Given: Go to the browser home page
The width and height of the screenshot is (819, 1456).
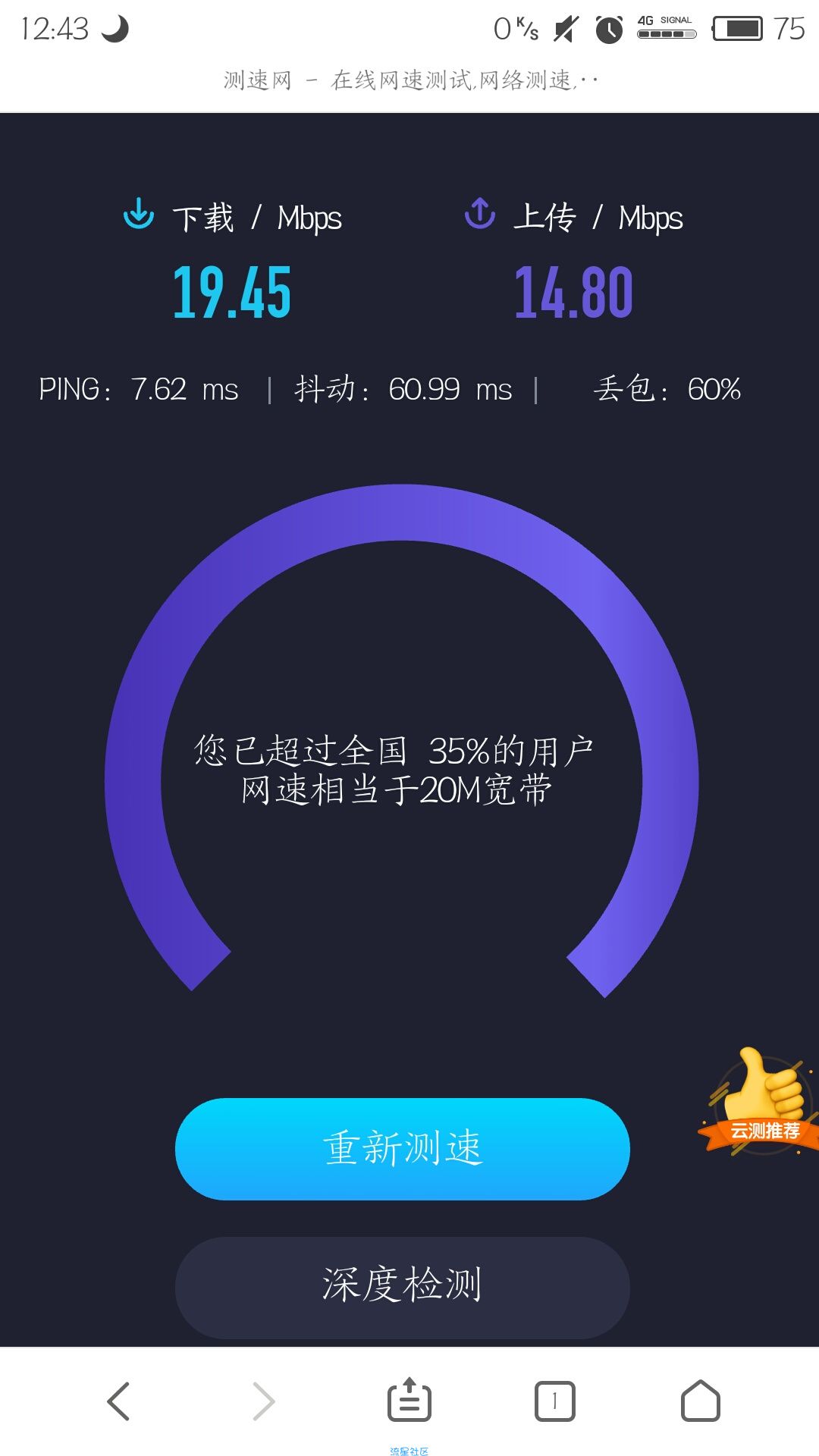Looking at the screenshot, I should tap(701, 1400).
